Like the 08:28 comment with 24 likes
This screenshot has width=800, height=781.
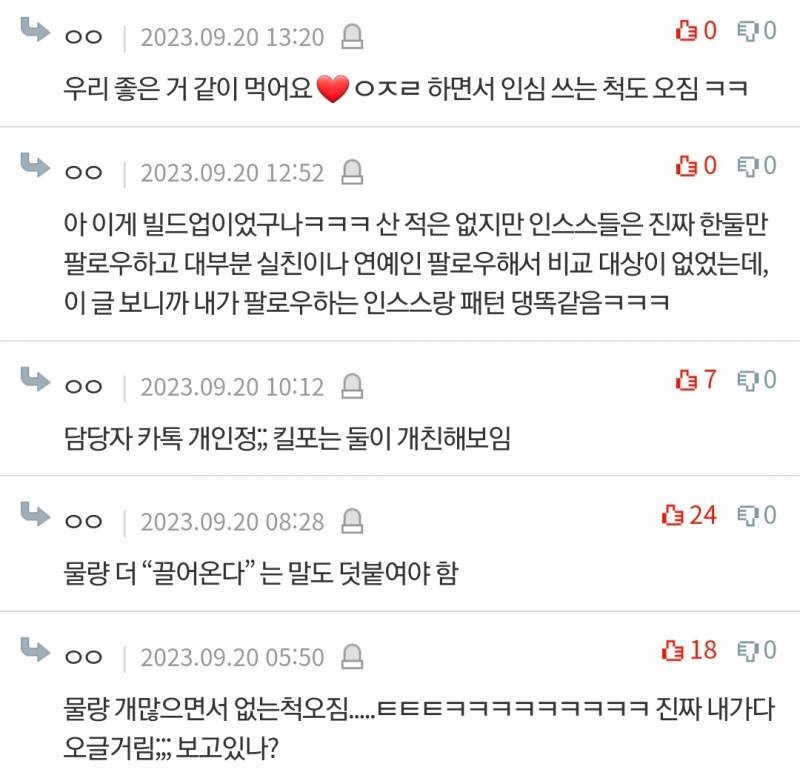point(672,515)
